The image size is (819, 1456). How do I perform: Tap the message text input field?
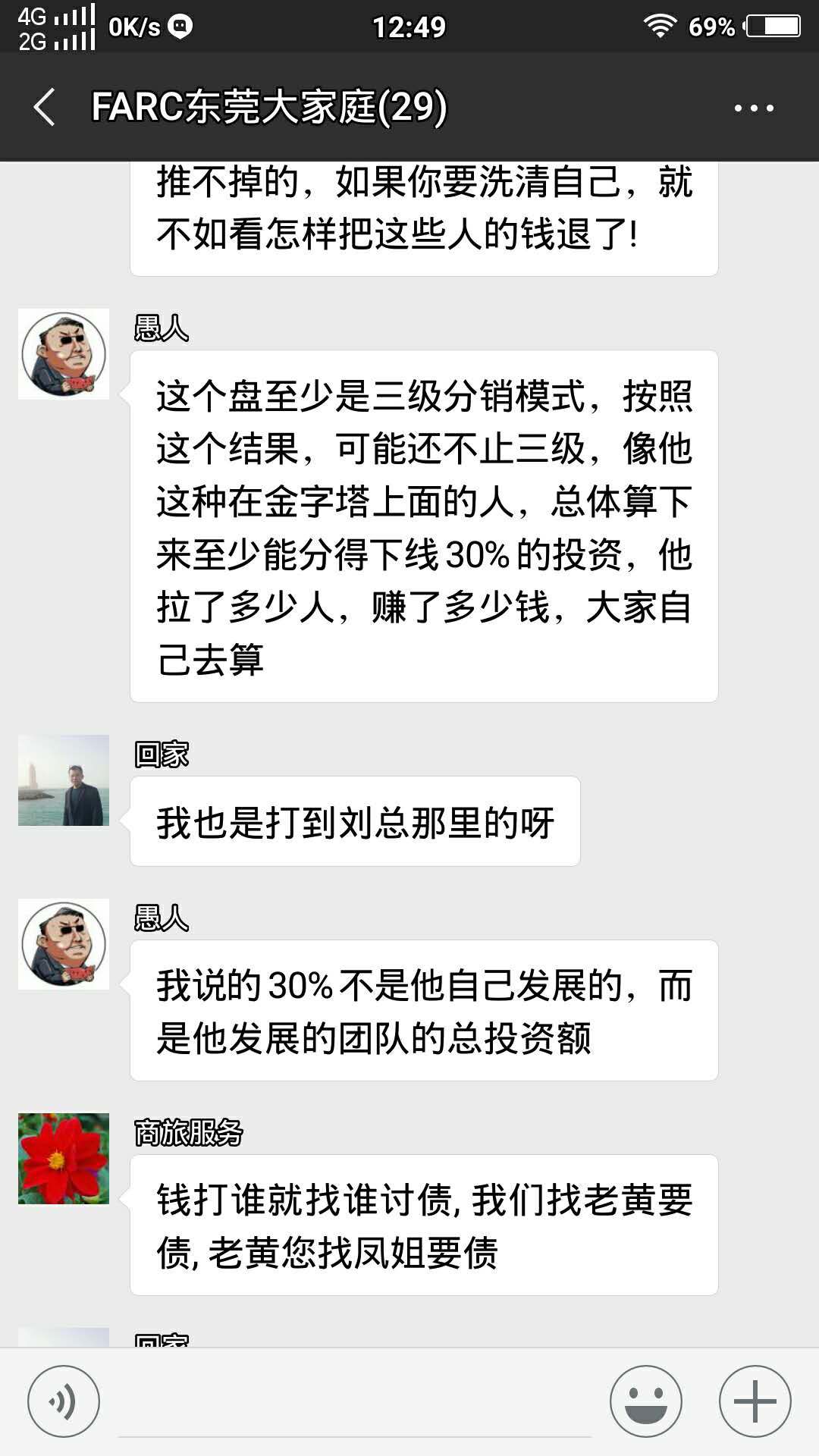[x=355, y=1403]
